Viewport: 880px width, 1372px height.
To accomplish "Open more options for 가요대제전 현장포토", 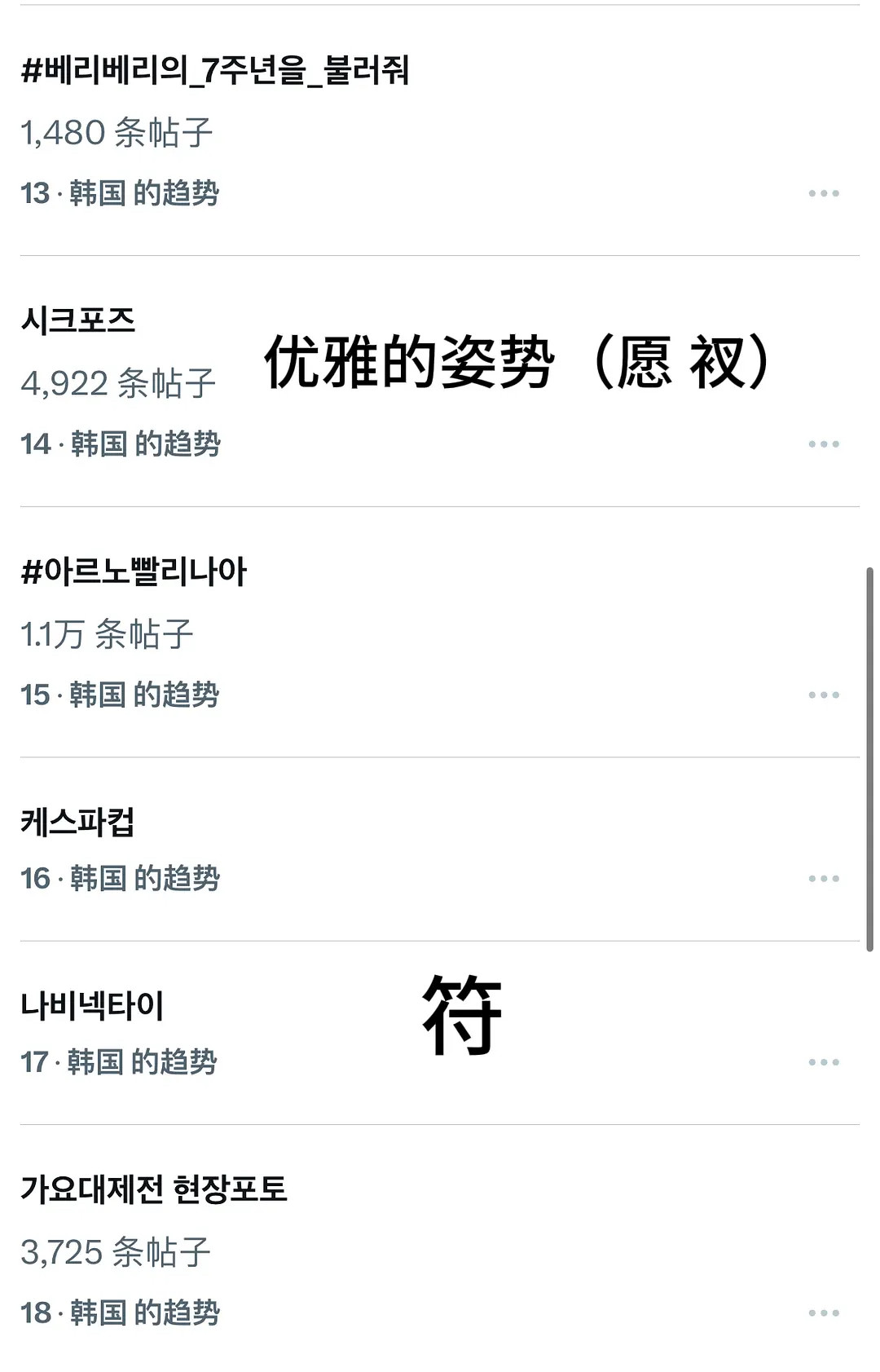I will (824, 1313).
